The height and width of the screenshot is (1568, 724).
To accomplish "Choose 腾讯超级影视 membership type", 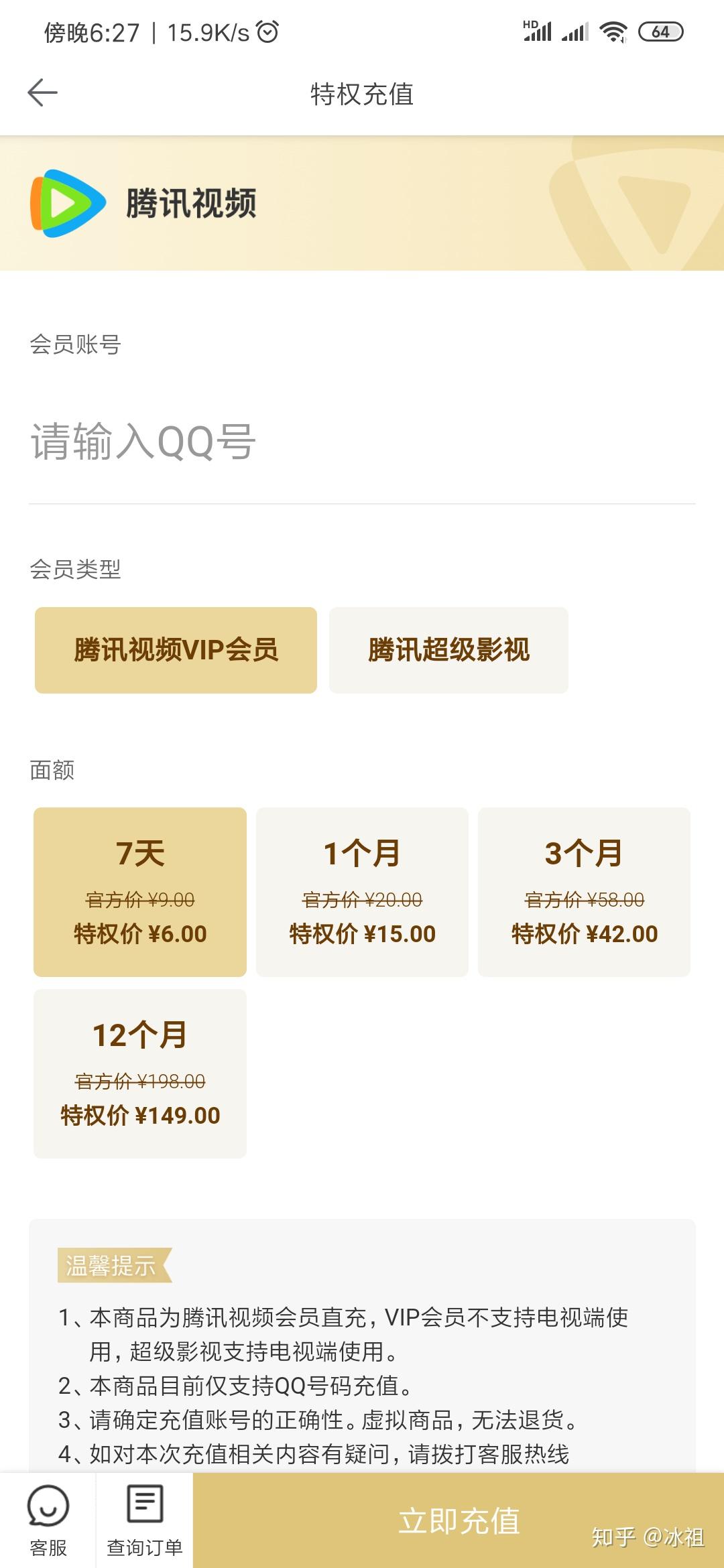I will click(x=448, y=650).
